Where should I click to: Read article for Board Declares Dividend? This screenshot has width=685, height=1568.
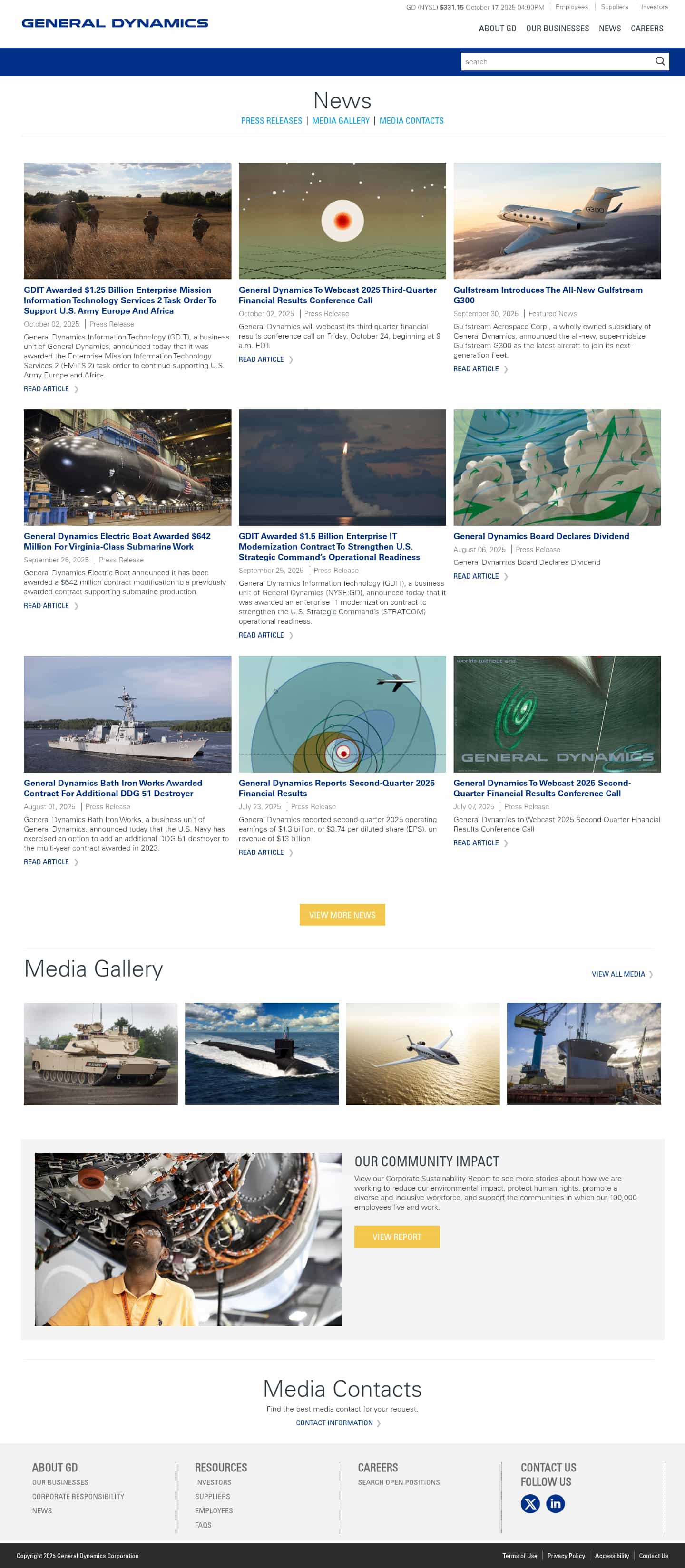476,576
